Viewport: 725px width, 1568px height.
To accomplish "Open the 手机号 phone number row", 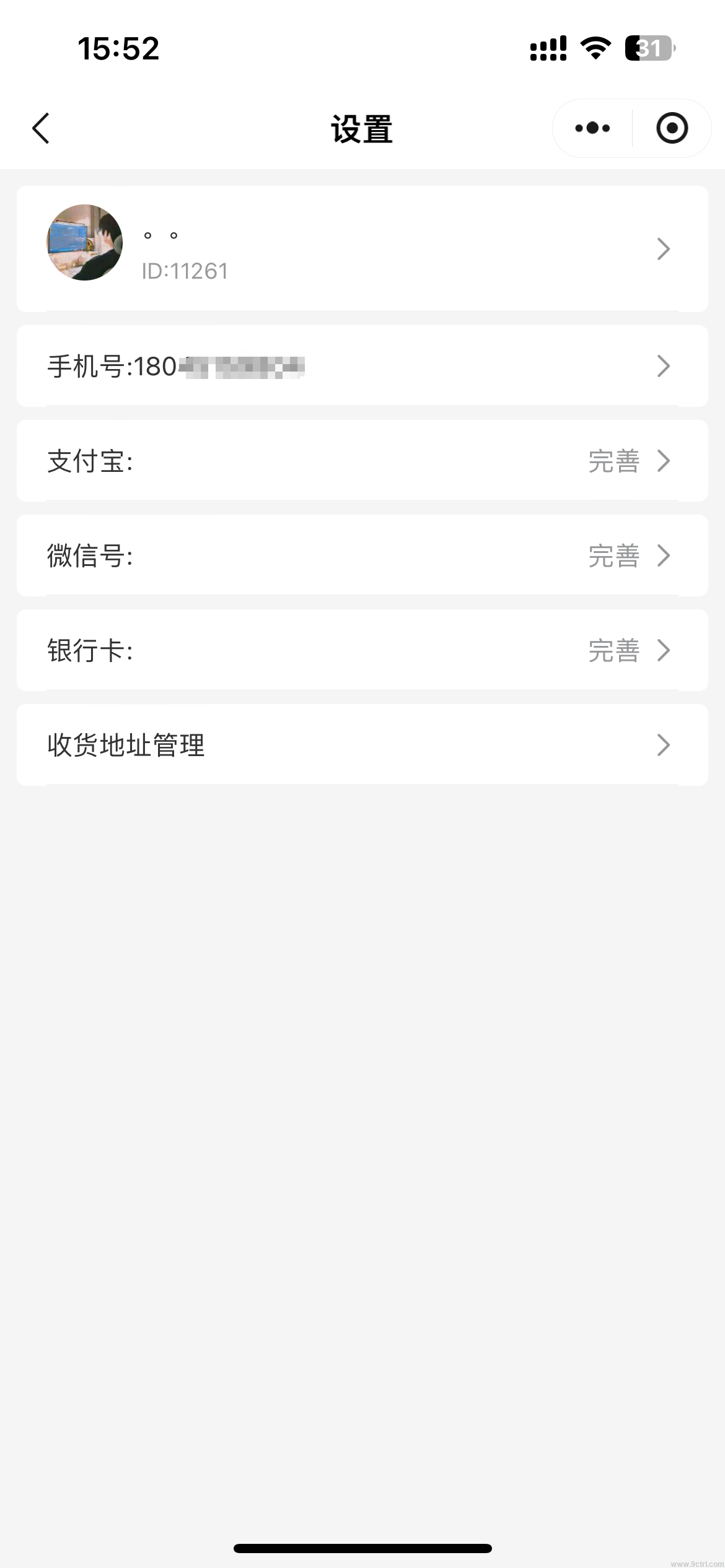I will pyautogui.click(x=362, y=366).
